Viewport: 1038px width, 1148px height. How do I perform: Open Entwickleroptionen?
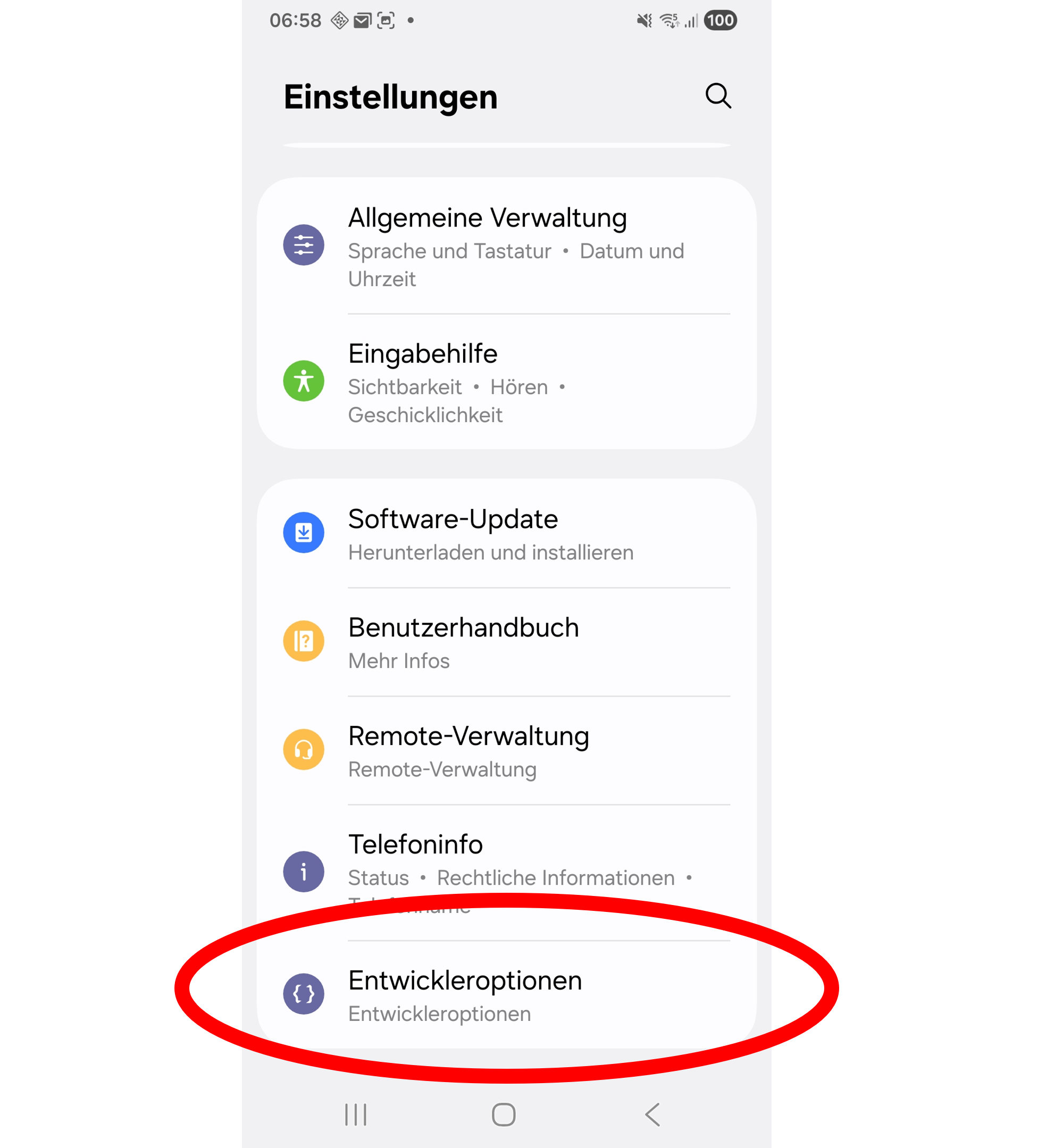click(506, 994)
